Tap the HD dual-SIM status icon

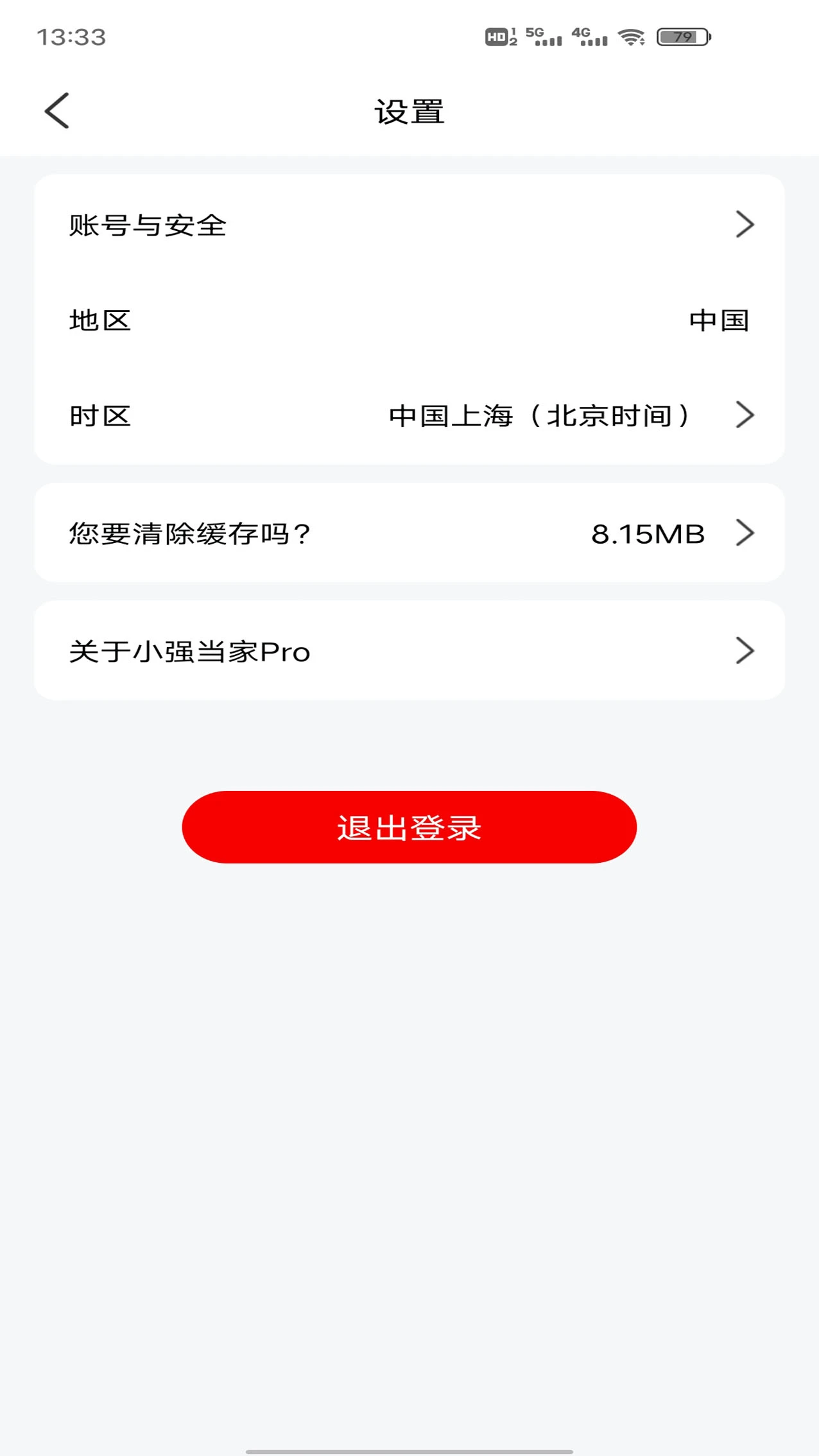pos(497,37)
